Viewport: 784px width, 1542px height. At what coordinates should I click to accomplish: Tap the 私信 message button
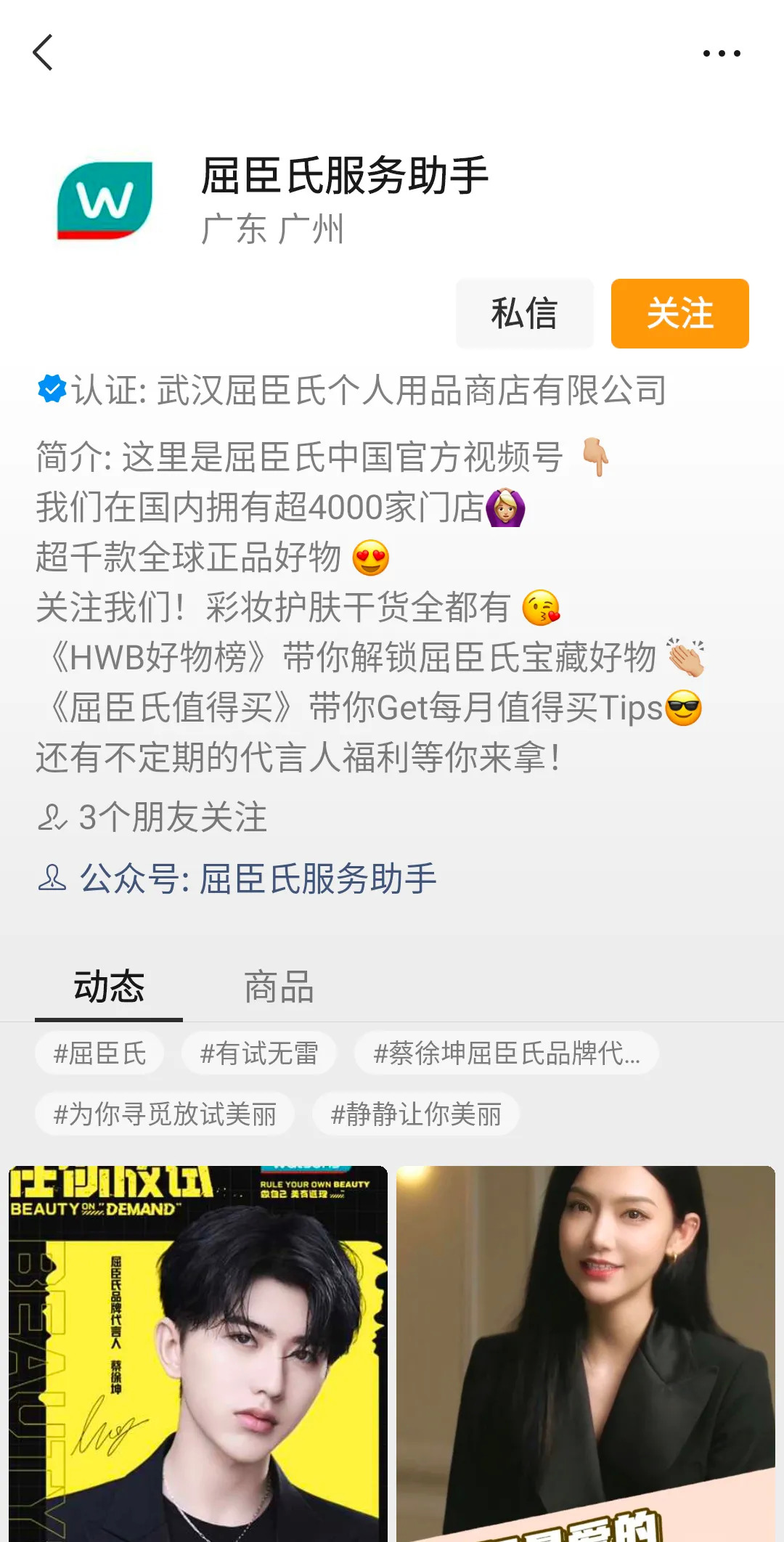pyautogui.click(x=524, y=314)
